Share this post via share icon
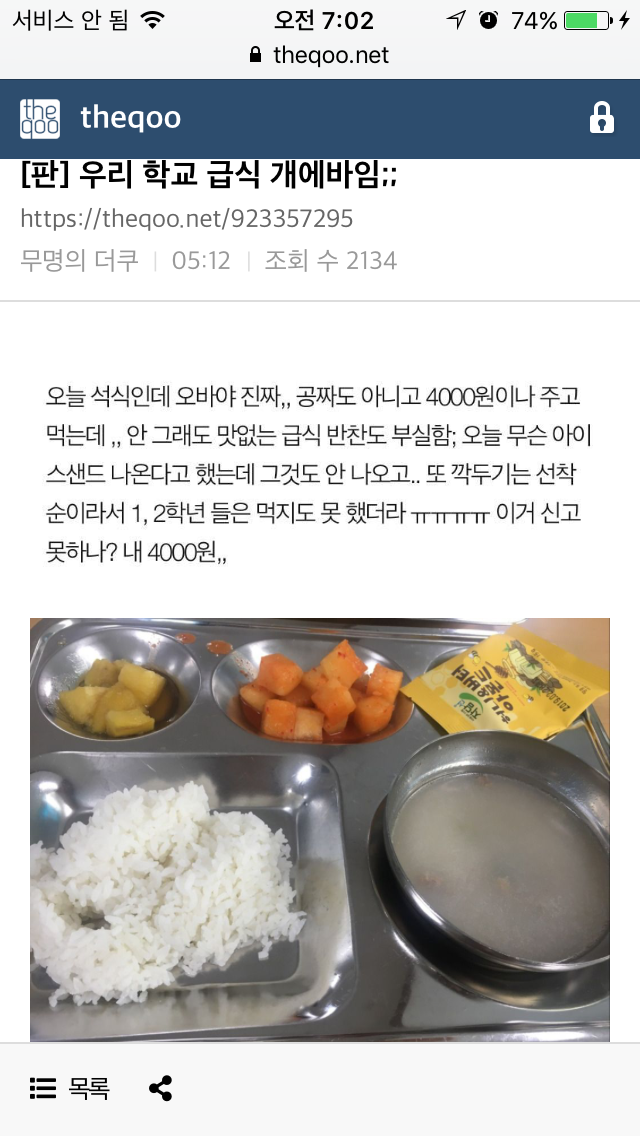This screenshot has width=640, height=1136. pyautogui.click(x=160, y=1088)
